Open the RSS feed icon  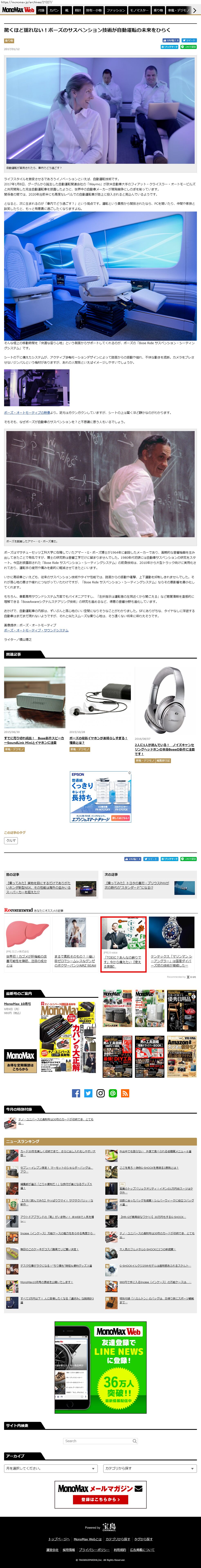point(125,1093)
